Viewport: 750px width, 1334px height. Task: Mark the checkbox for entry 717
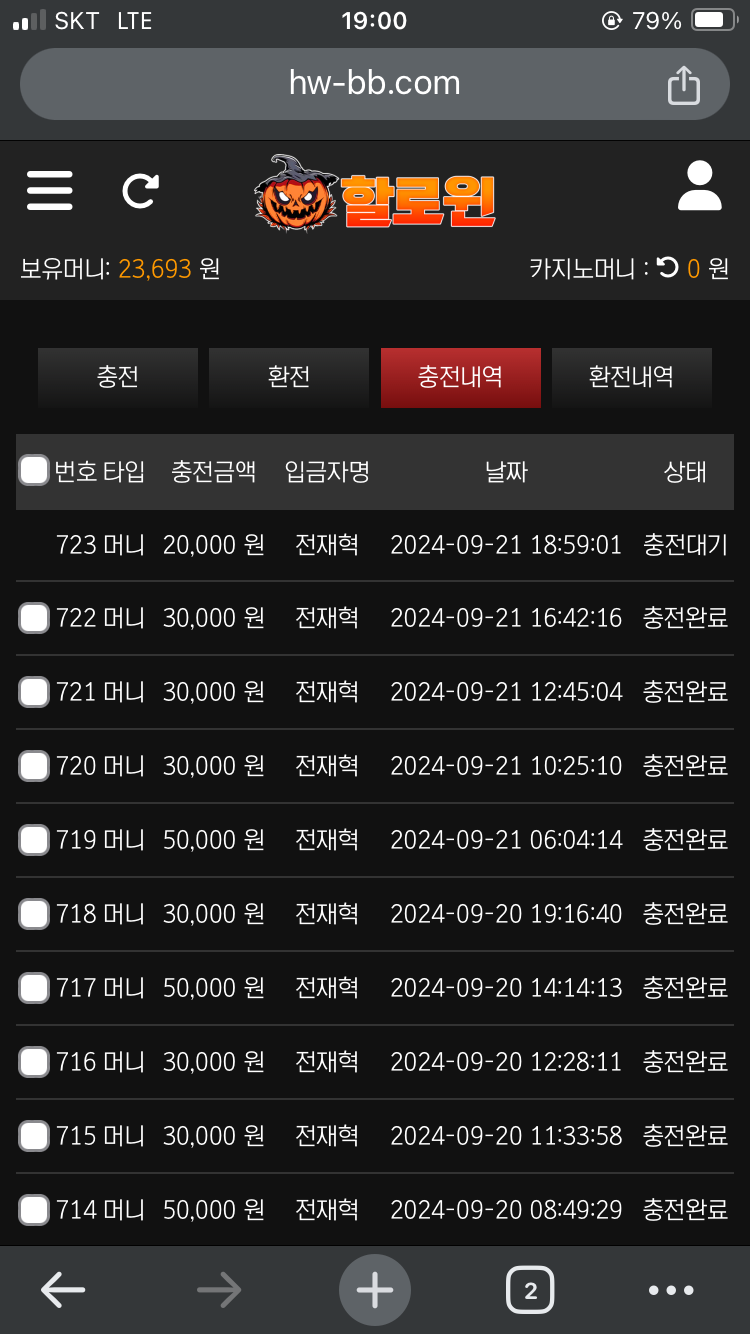tap(34, 988)
